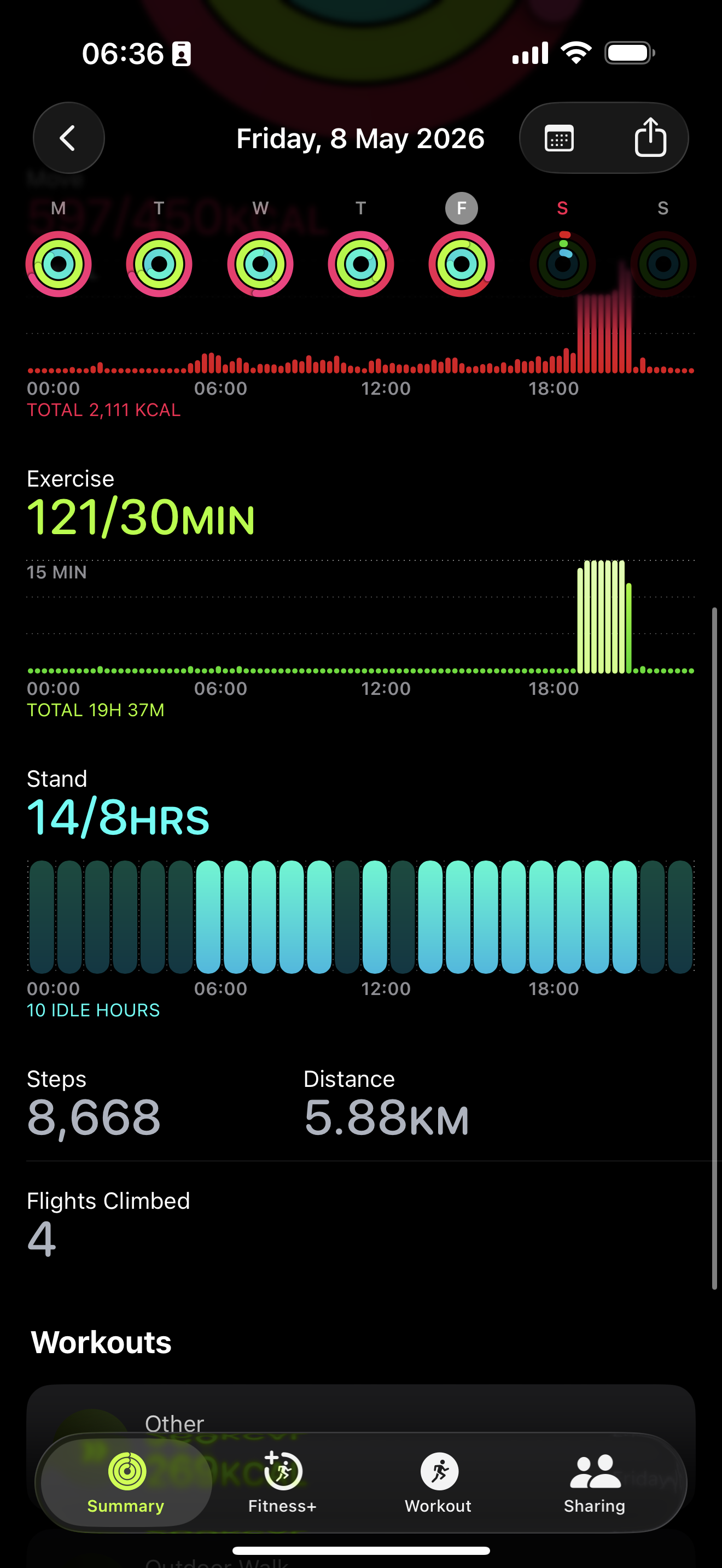
Task: View Saturday's activity rings
Action: (x=562, y=264)
